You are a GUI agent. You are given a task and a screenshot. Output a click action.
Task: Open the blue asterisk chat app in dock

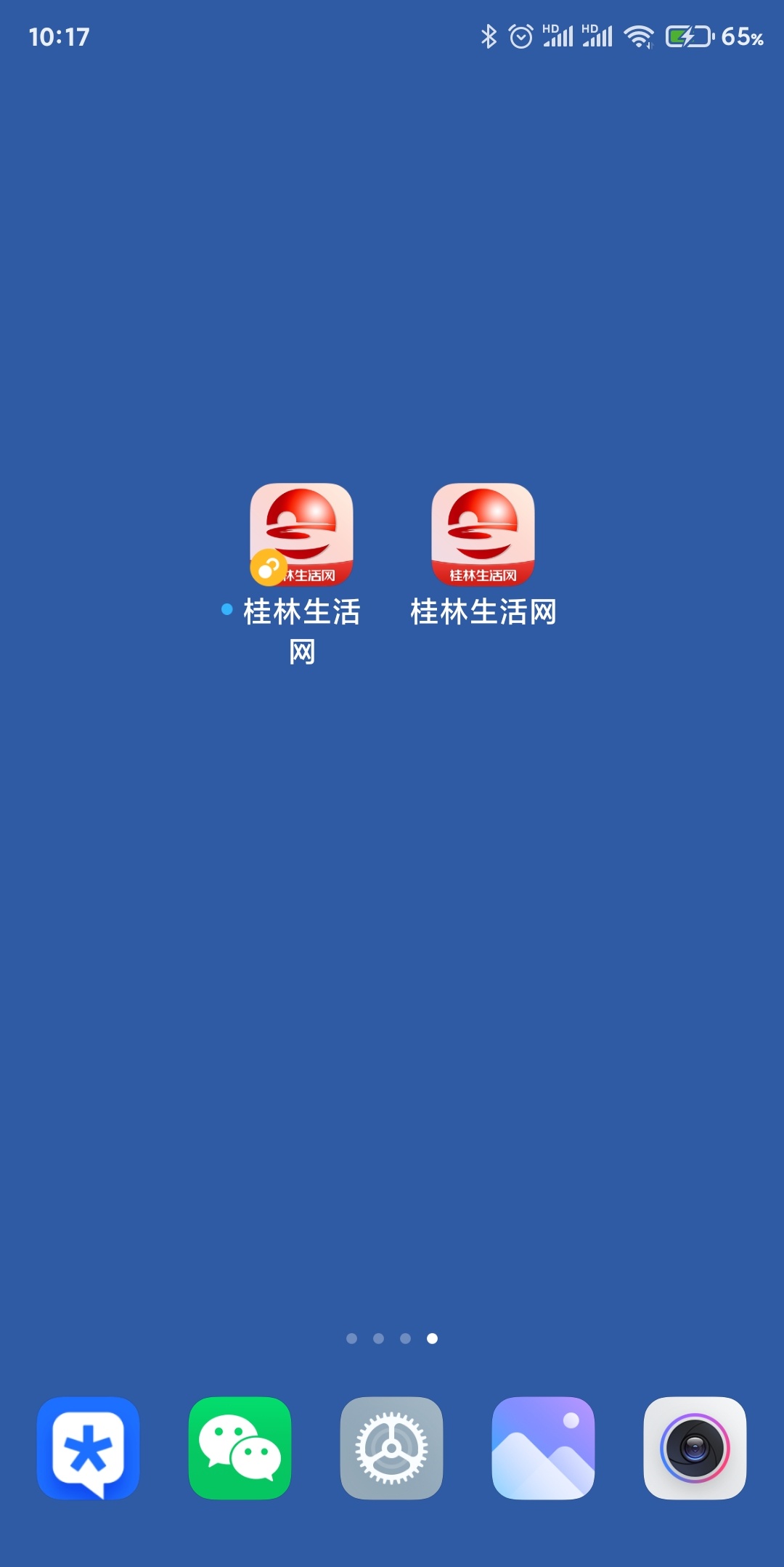[88, 1448]
